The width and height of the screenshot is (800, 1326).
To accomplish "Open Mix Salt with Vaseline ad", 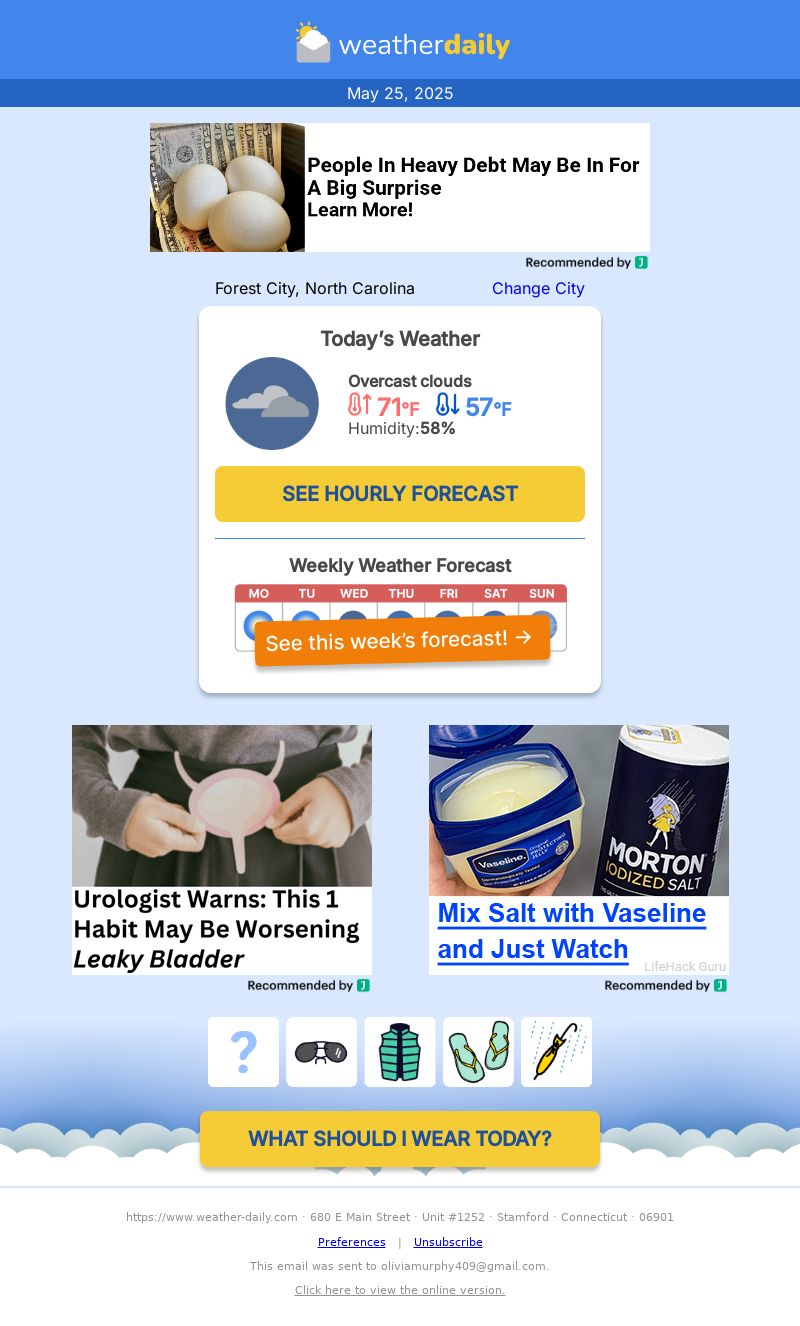I will tap(578, 850).
